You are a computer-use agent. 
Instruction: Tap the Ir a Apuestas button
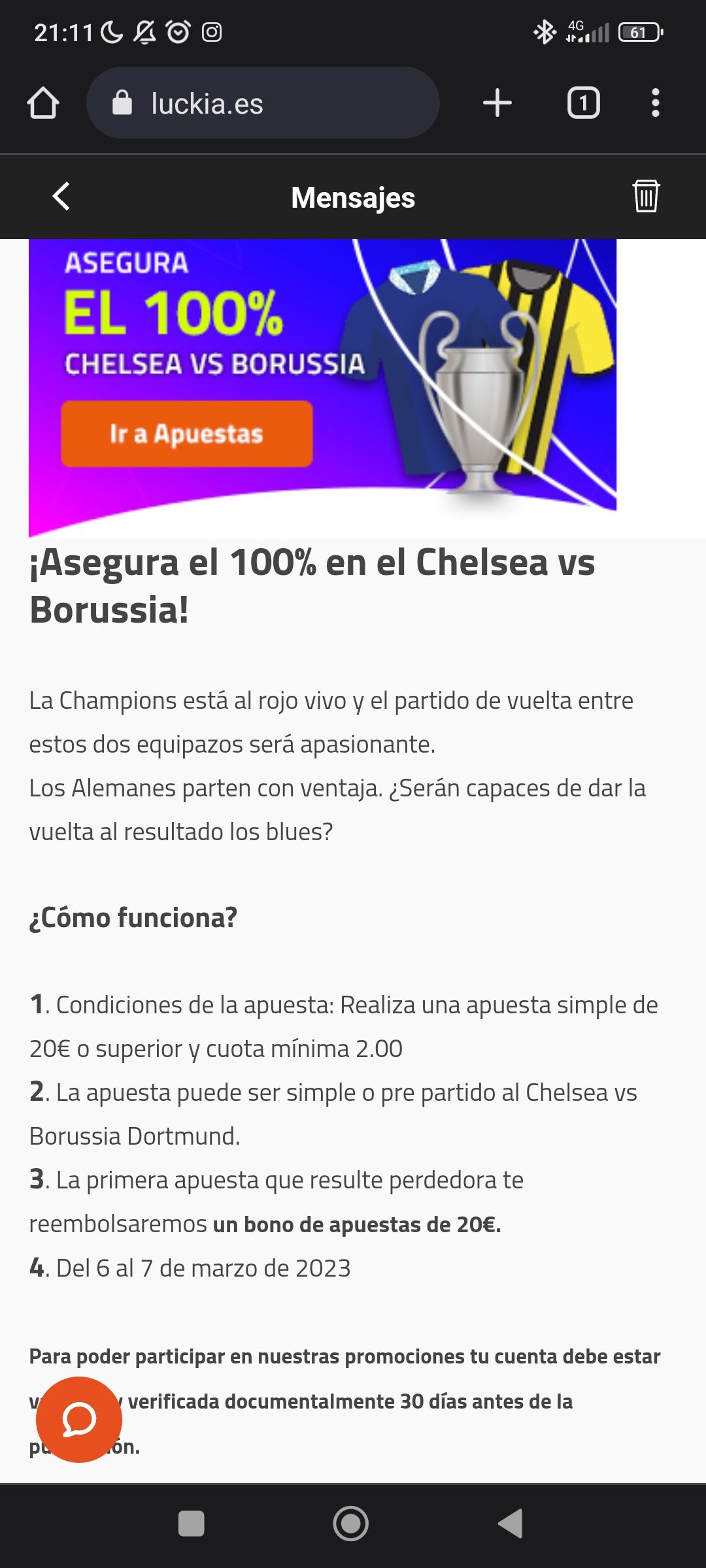[x=187, y=434]
